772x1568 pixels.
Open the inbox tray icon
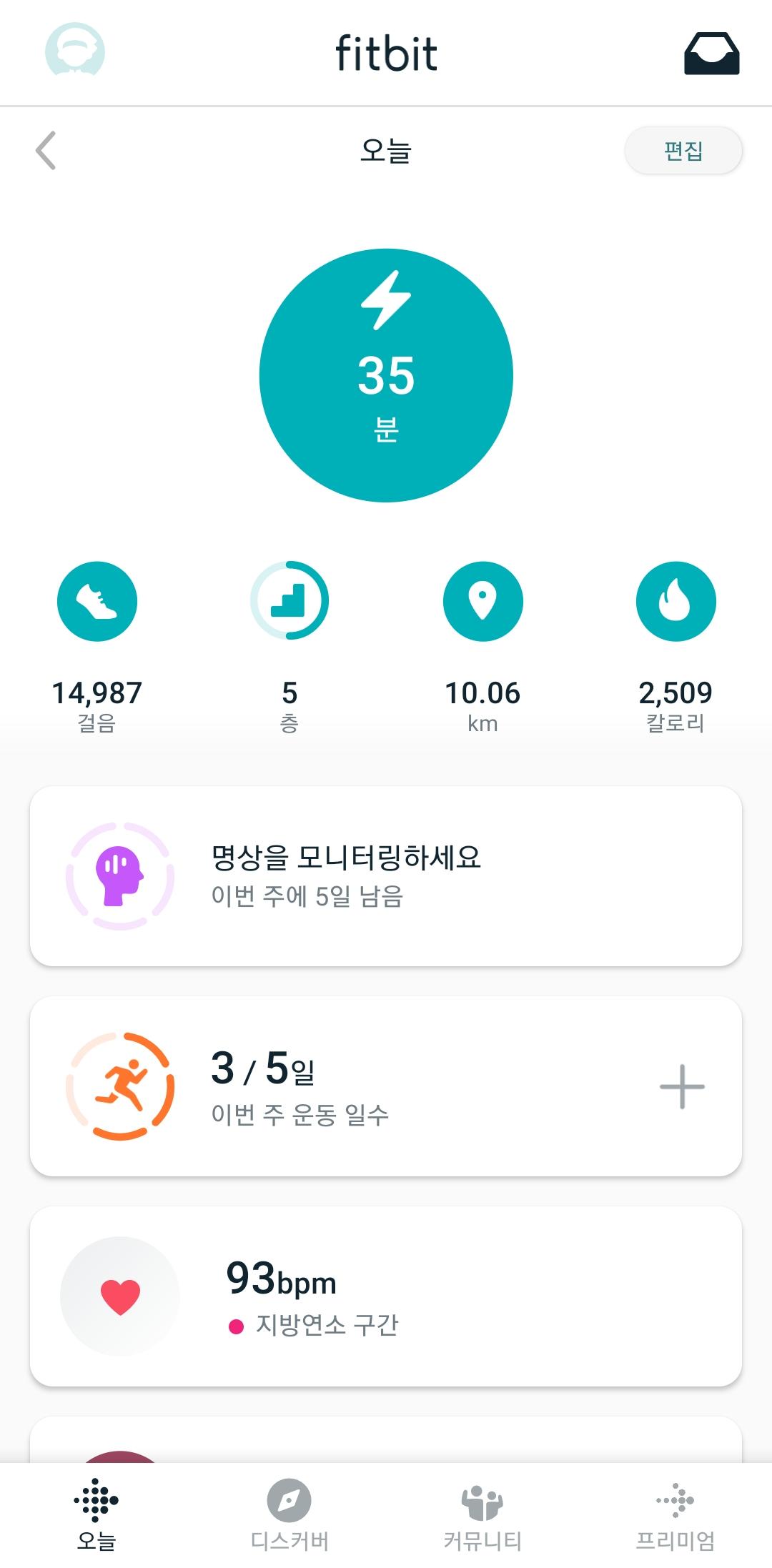pyautogui.click(x=711, y=54)
